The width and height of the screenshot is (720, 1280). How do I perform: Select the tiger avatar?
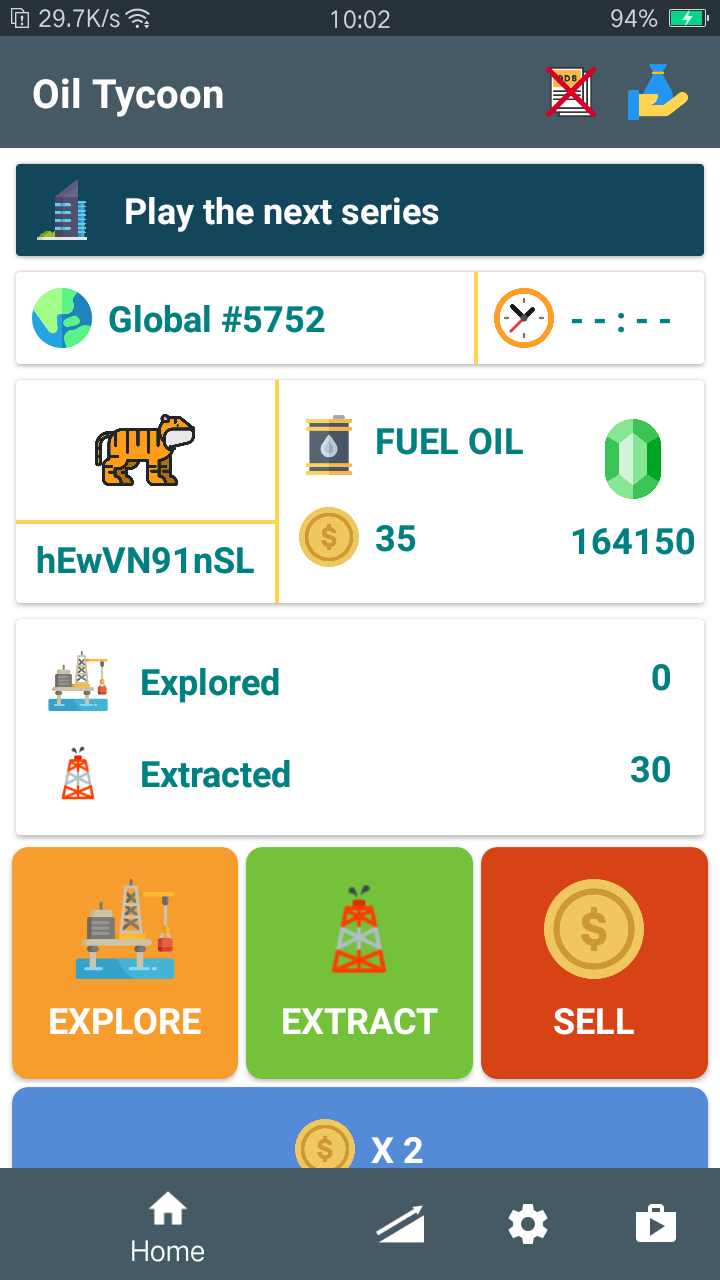point(145,450)
